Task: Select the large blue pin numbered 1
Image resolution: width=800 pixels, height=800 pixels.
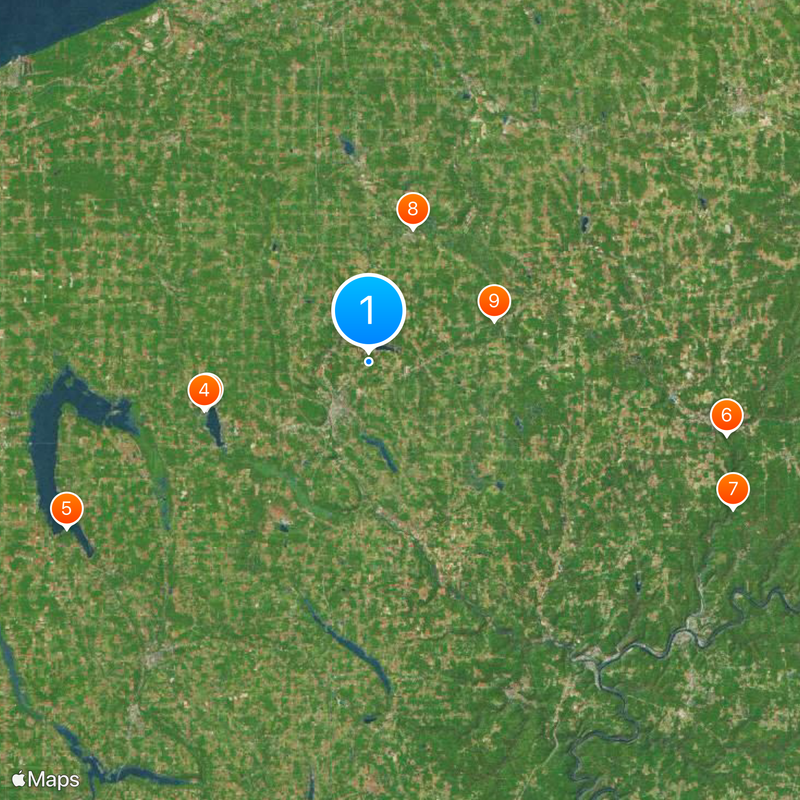Action: coord(368,311)
